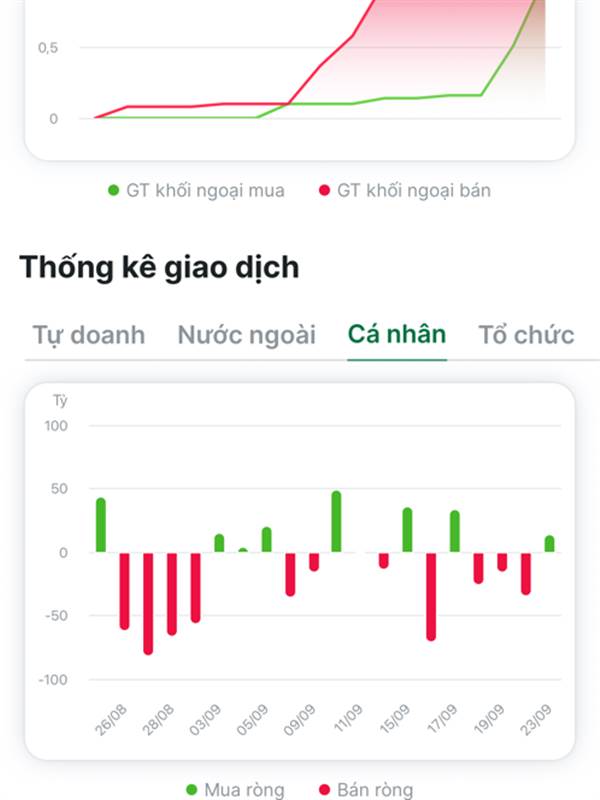
Task: Switch to the Tự doanh tab
Action: point(89,335)
